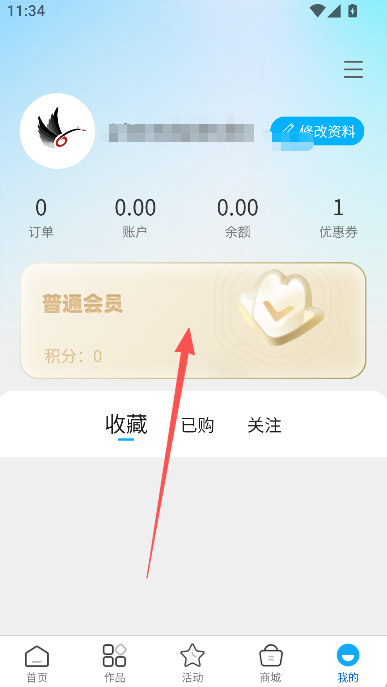Select the 我的 profile tab
The height and width of the screenshot is (687, 387).
tap(348, 663)
